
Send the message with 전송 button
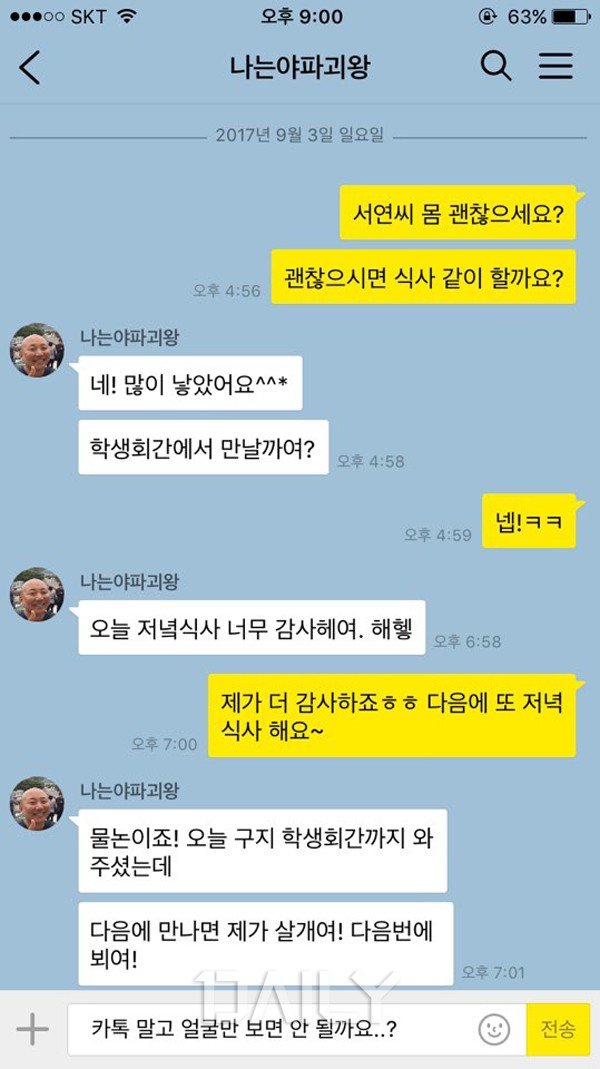tap(558, 1029)
